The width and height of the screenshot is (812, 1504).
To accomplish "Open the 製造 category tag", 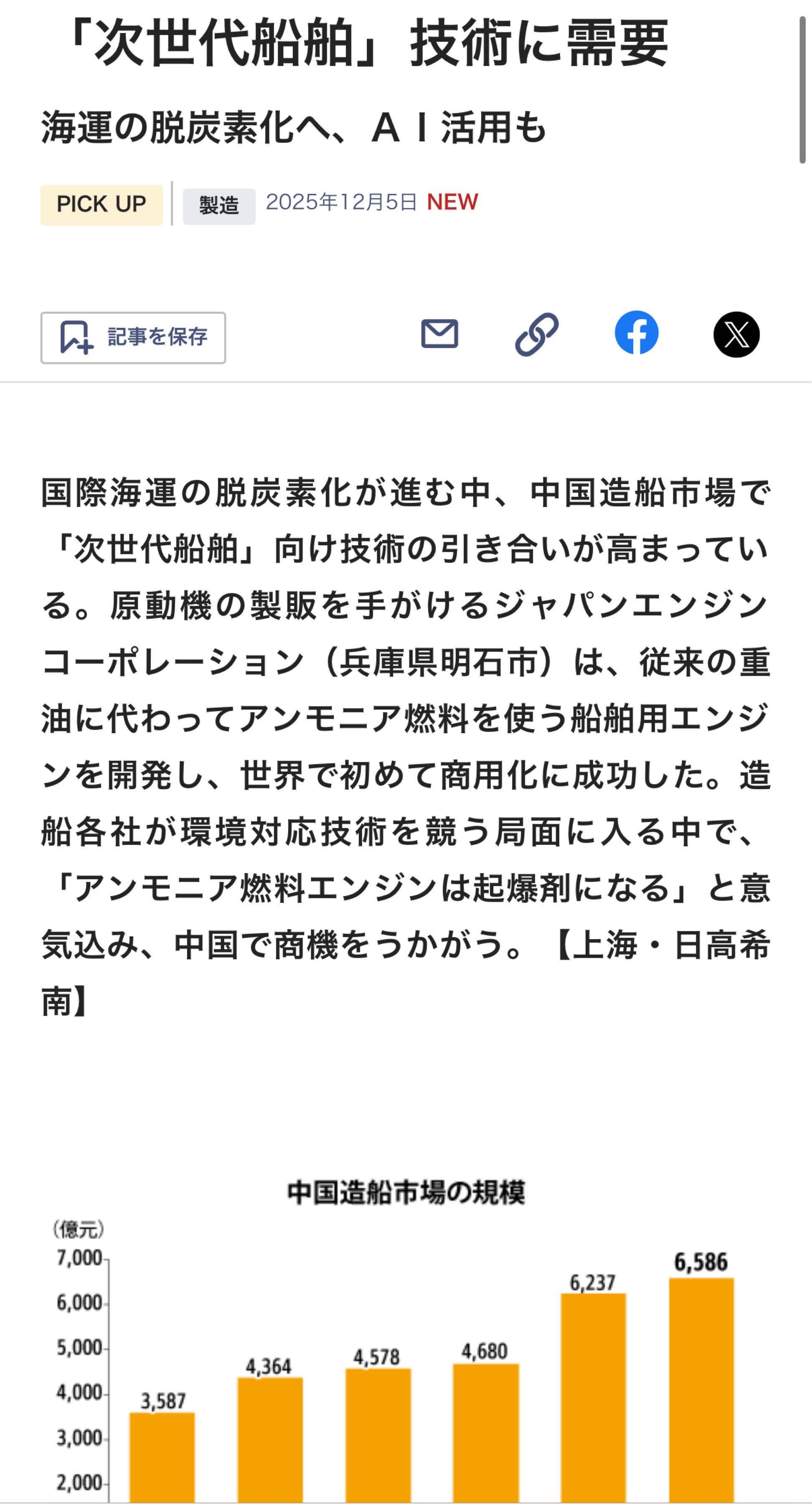I will point(219,204).
